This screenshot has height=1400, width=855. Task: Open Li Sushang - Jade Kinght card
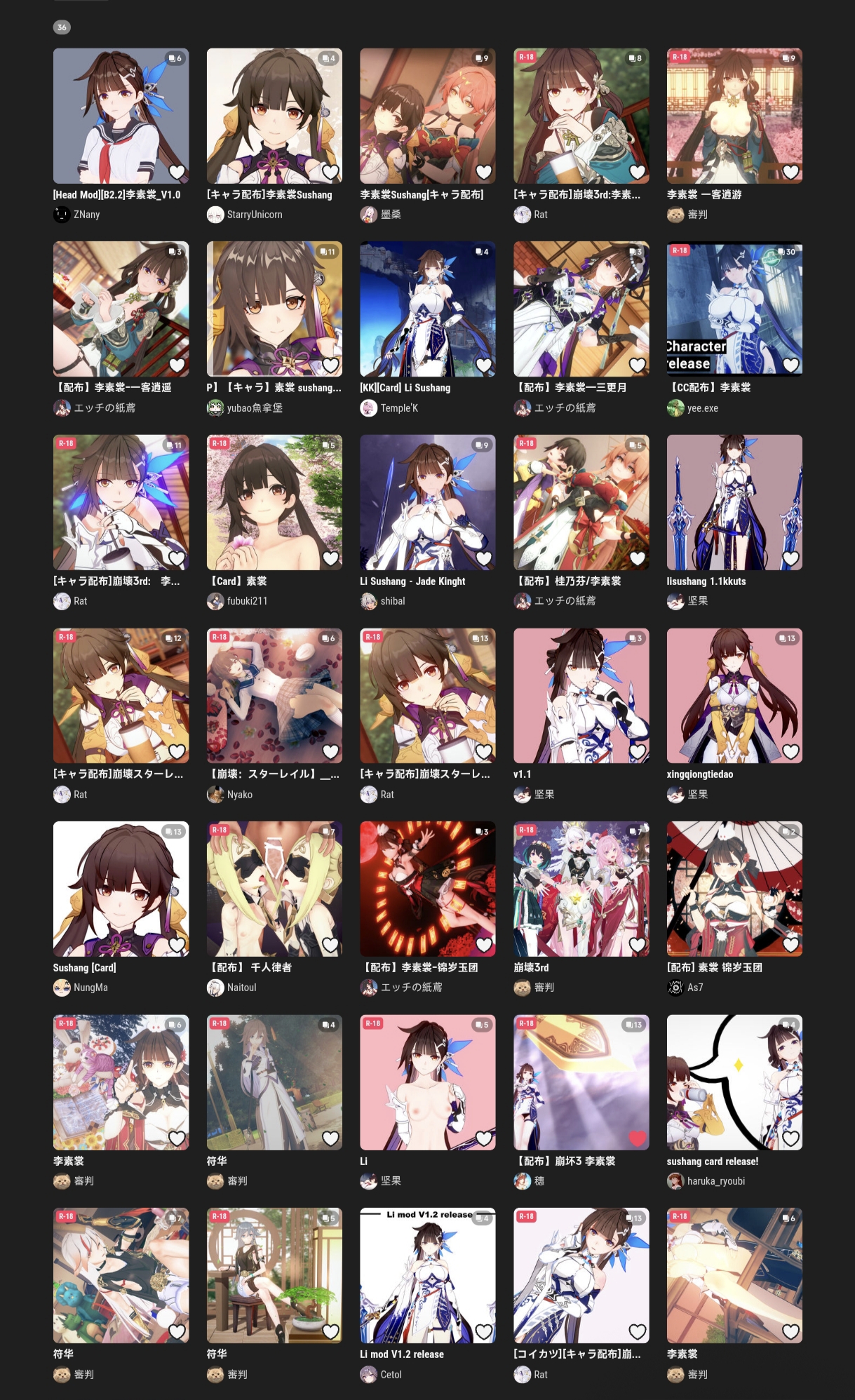click(427, 502)
